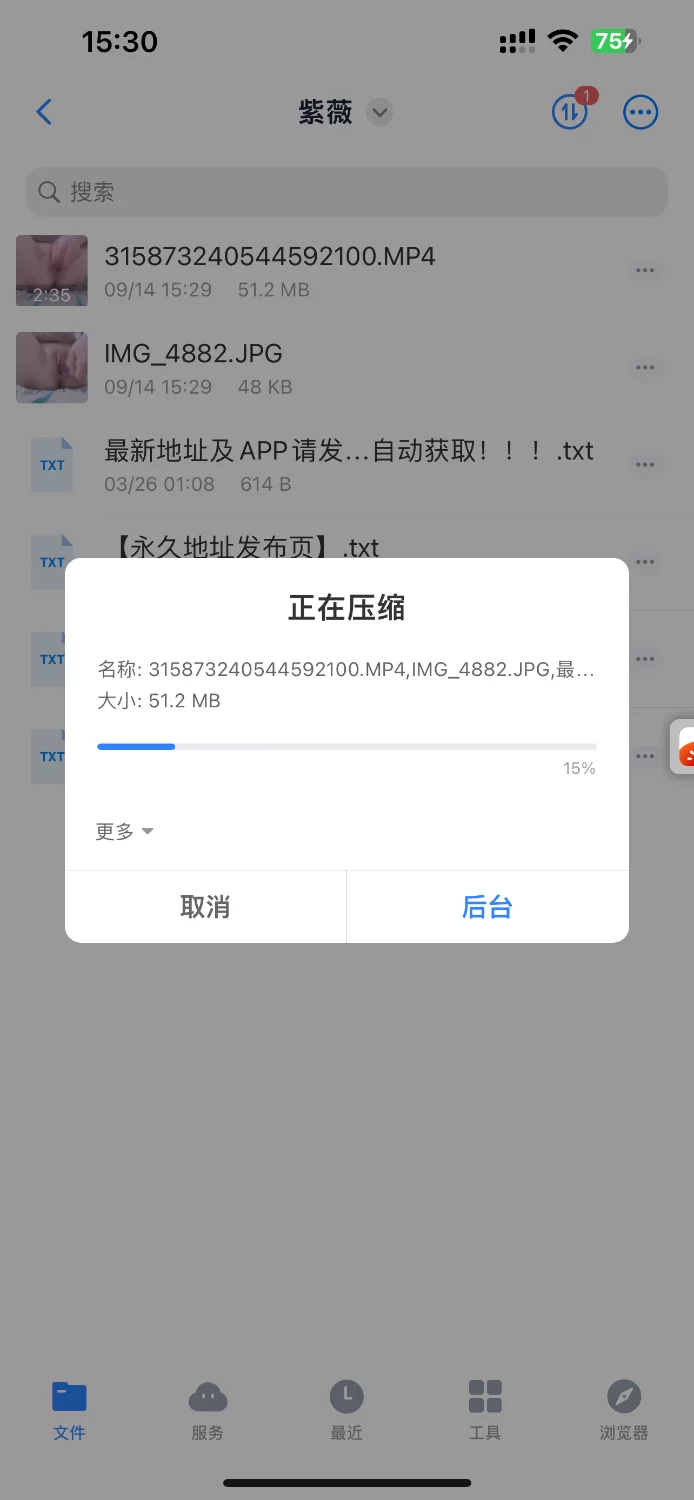Open 最新地址及APP text file
This screenshot has height=1500, width=694.
347,465
